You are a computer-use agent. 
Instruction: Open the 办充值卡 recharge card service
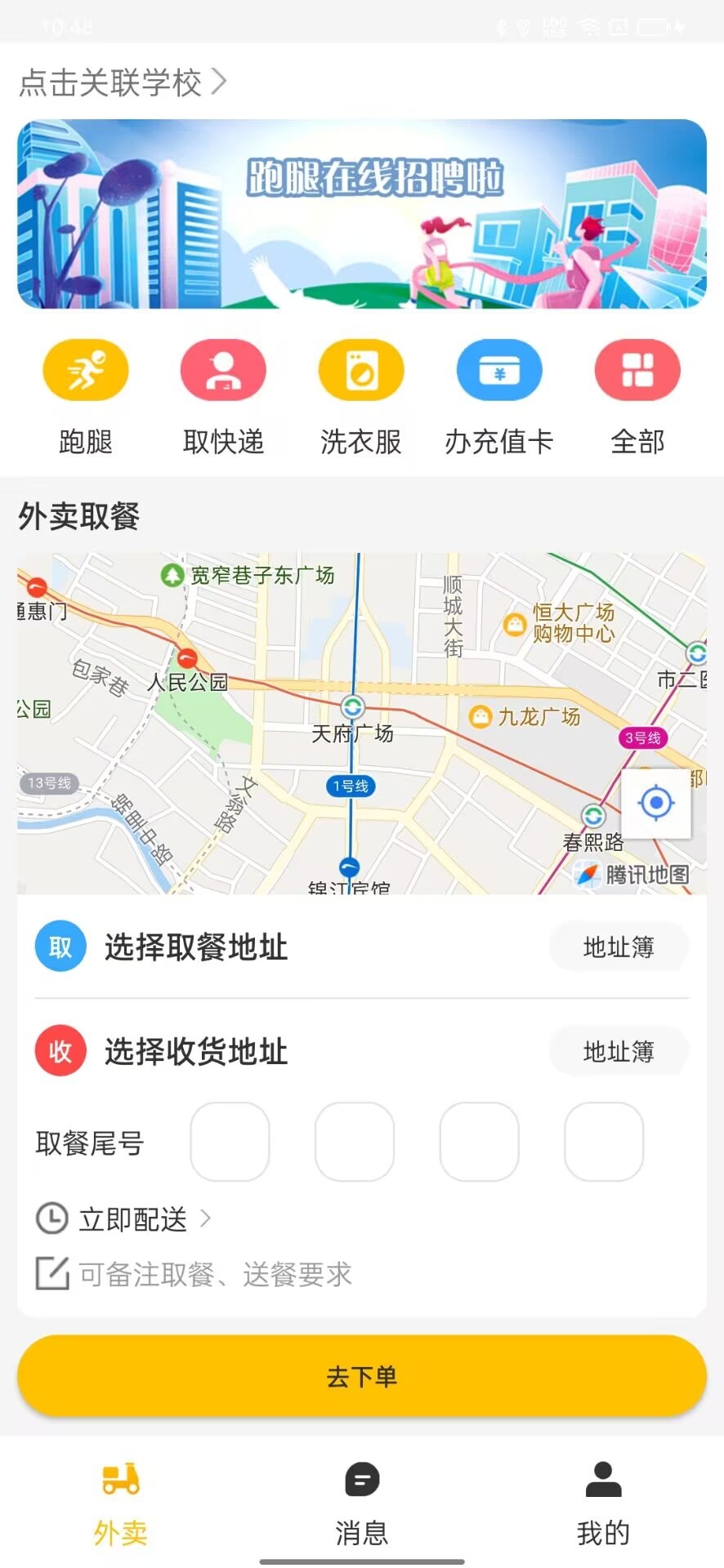pos(499,370)
